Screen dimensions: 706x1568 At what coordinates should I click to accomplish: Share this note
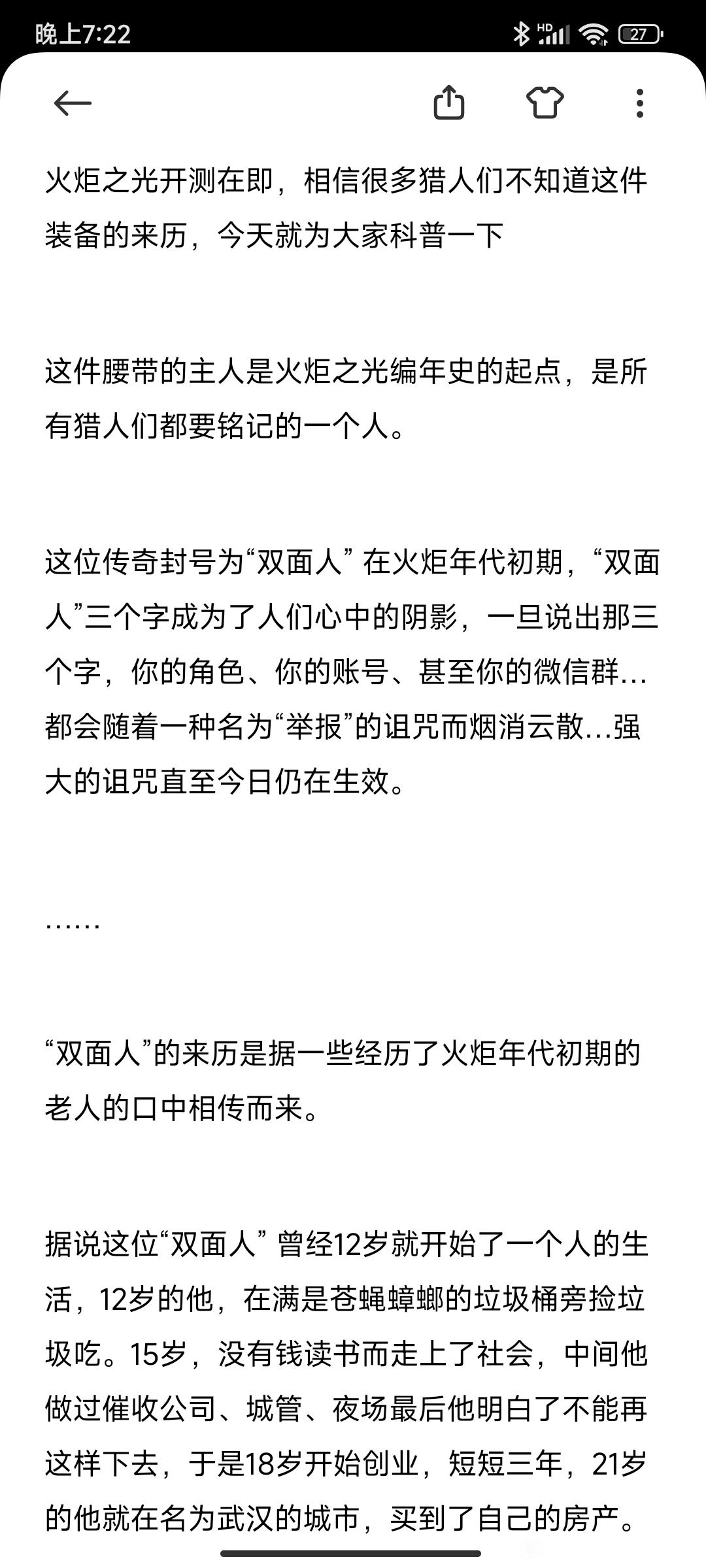tap(449, 103)
